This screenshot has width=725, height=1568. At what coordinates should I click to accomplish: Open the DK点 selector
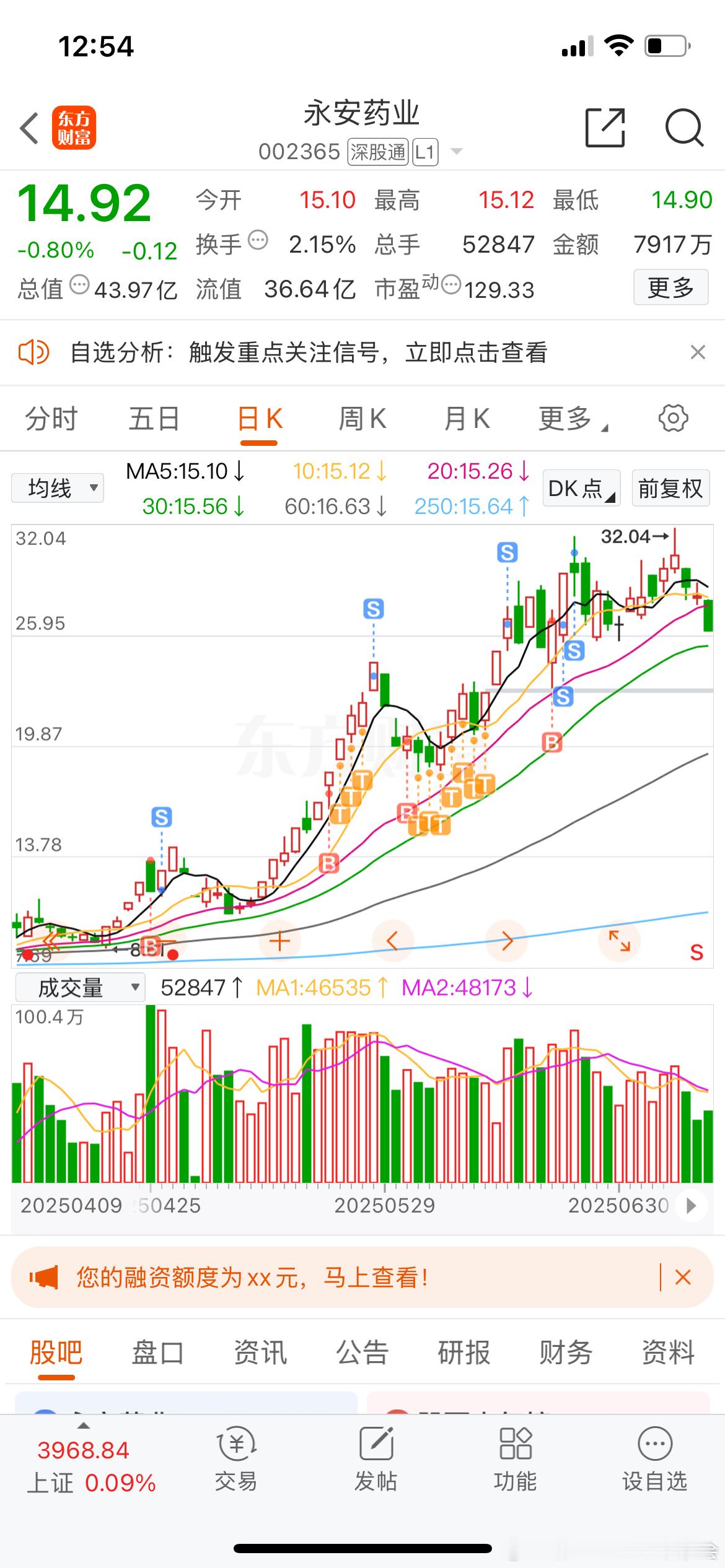581,489
